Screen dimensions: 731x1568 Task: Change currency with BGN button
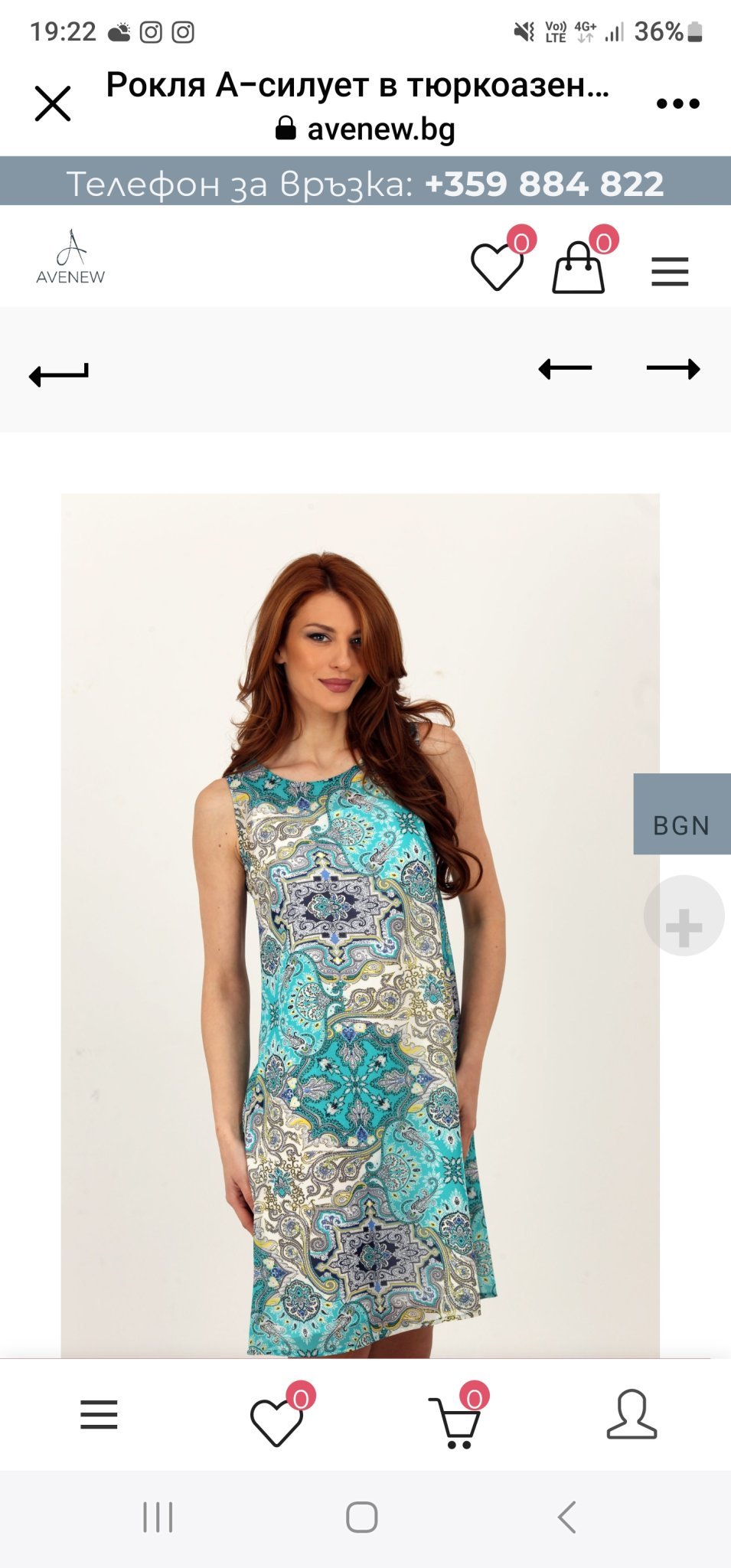681,815
